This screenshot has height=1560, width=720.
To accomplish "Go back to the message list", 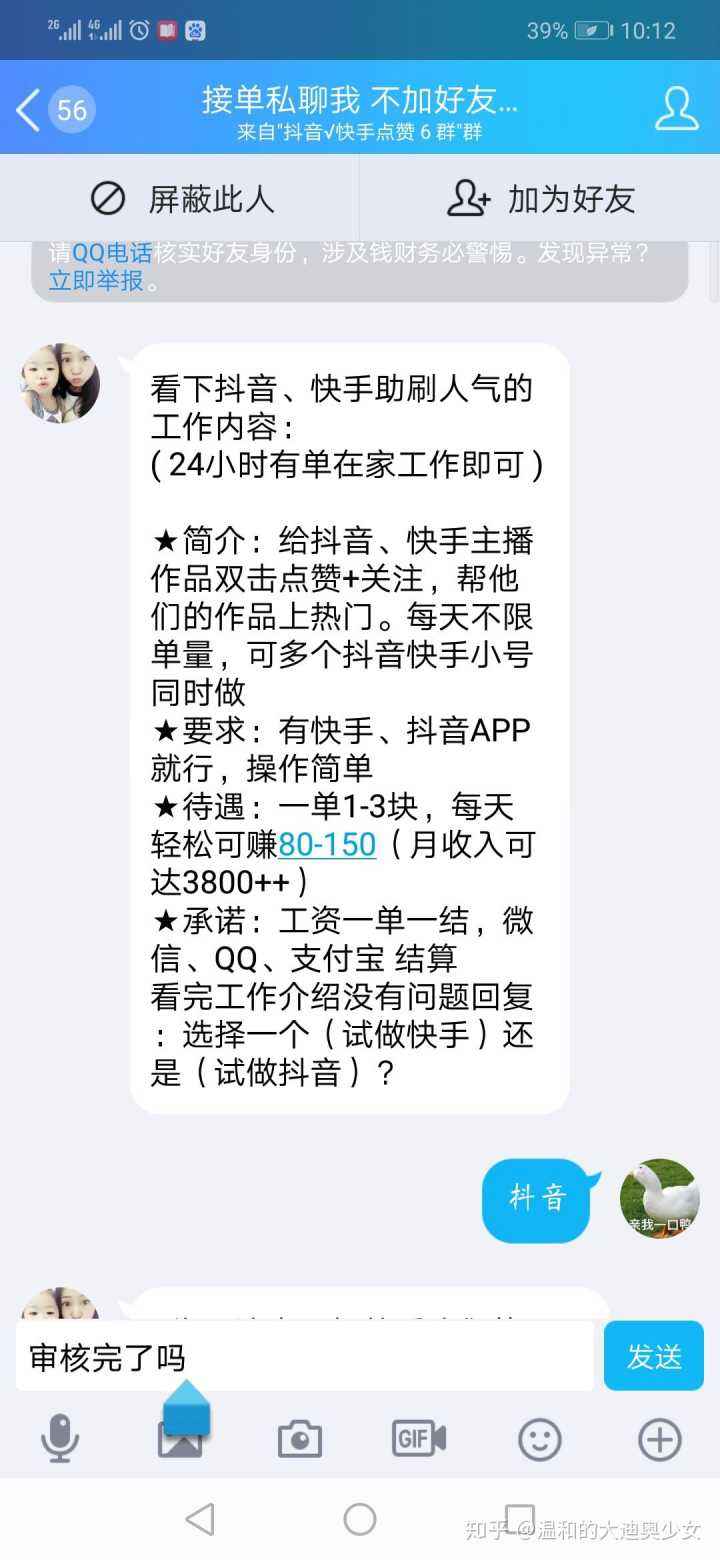I will click(x=30, y=109).
